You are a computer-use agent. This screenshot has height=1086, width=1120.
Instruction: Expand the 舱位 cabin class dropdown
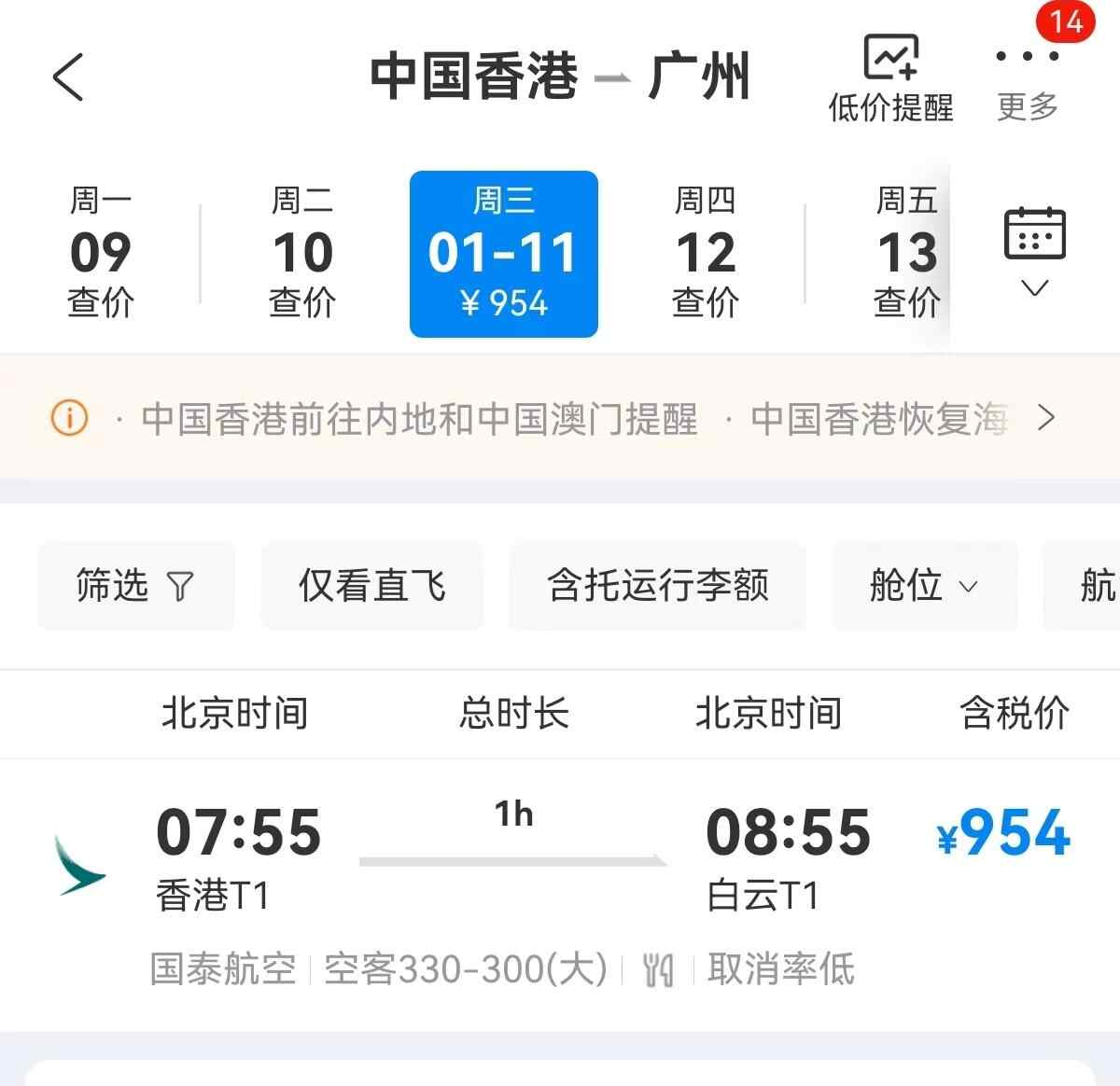(x=923, y=586)
